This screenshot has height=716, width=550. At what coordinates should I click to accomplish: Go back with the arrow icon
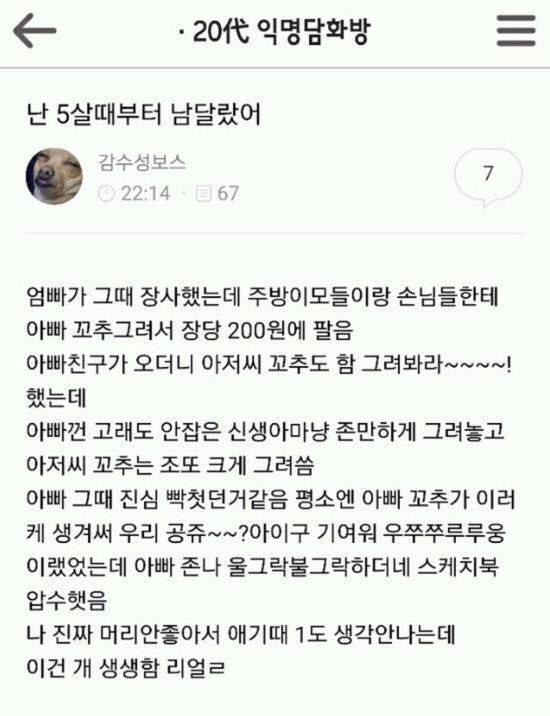tap(34, 30)
